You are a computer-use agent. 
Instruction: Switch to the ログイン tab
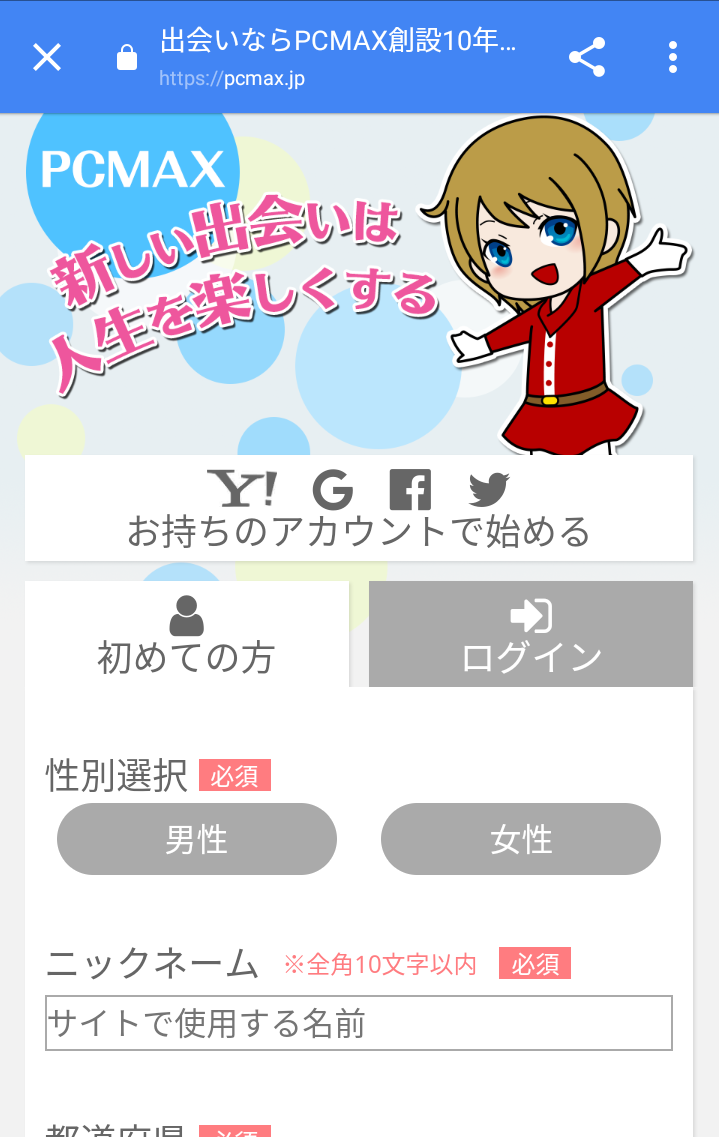coord(531,635)
